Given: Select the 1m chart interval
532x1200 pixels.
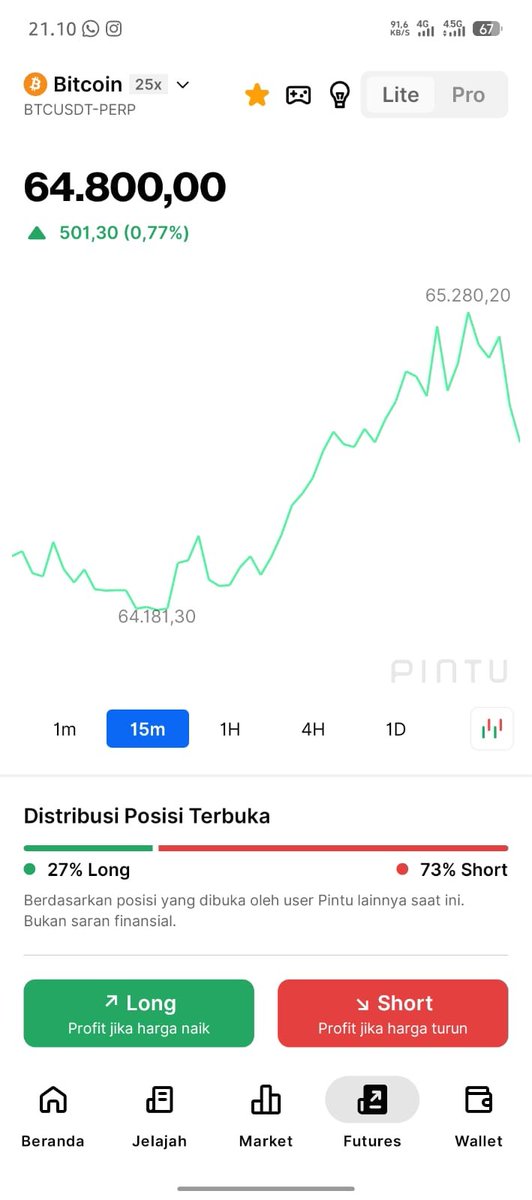Looking at the screenshot, I should tap(65, 729).
